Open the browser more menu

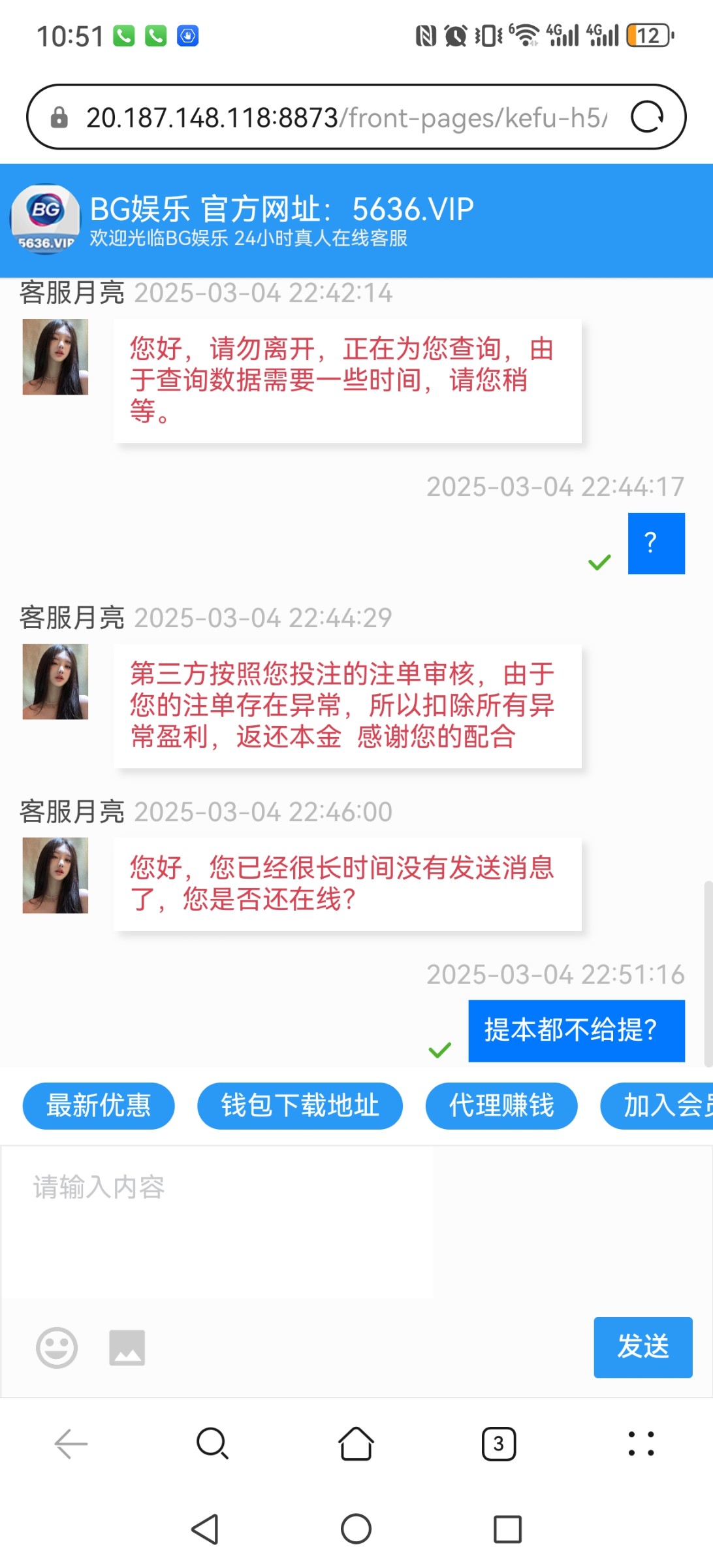(x=641, y=1444)
